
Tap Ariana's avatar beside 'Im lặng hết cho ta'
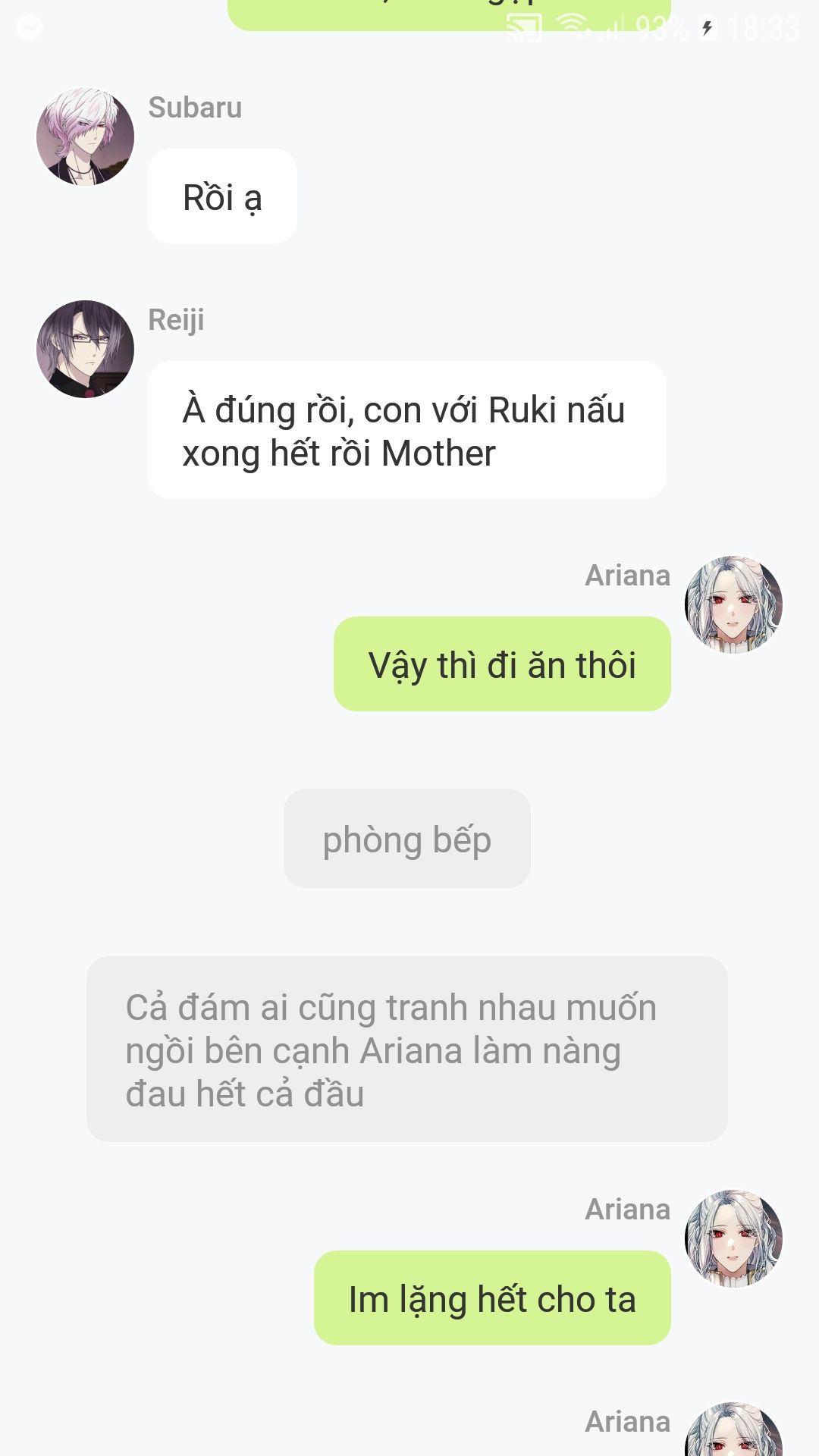tap(733, 1238)
